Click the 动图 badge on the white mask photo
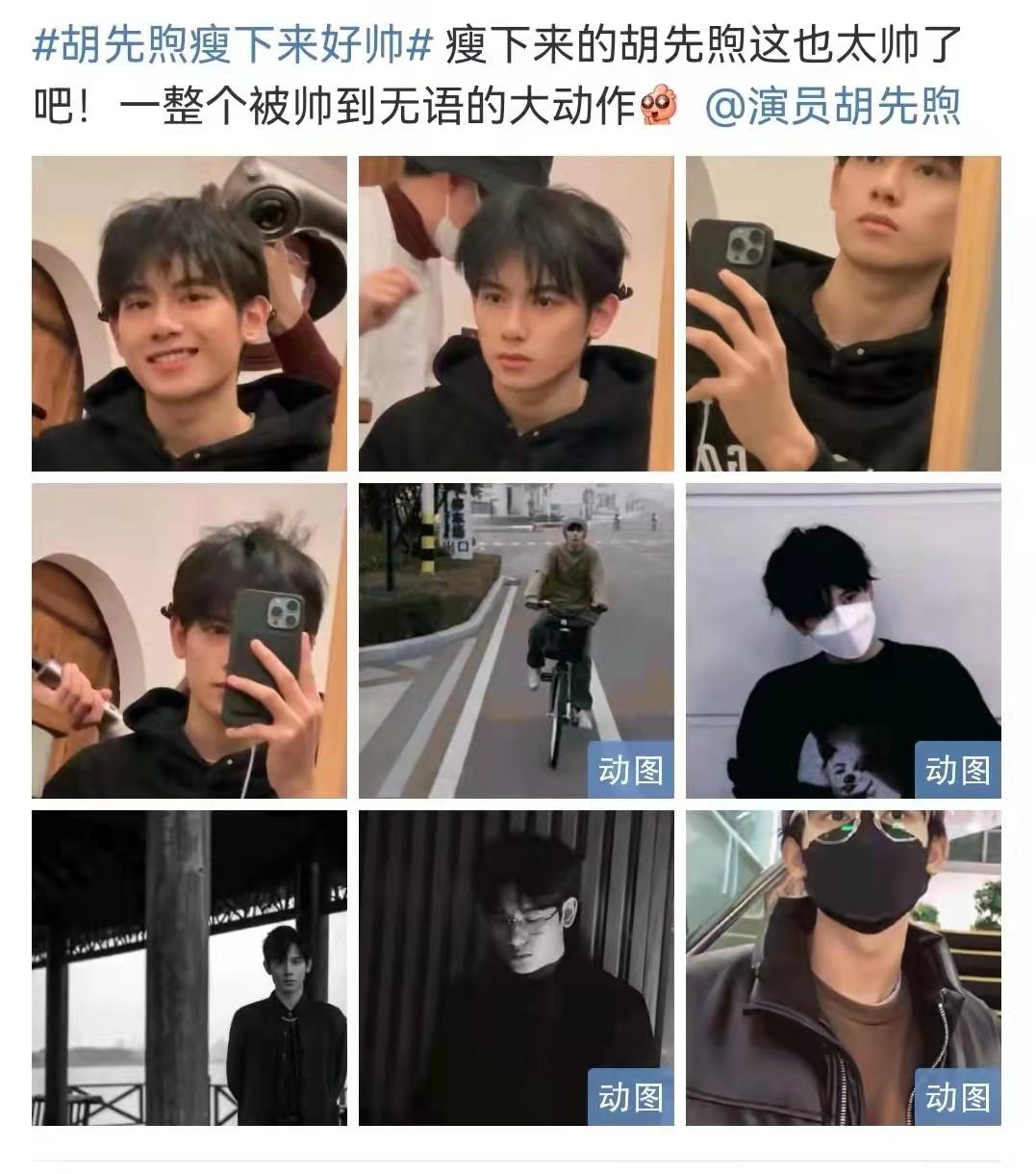 tap(959, 773)
